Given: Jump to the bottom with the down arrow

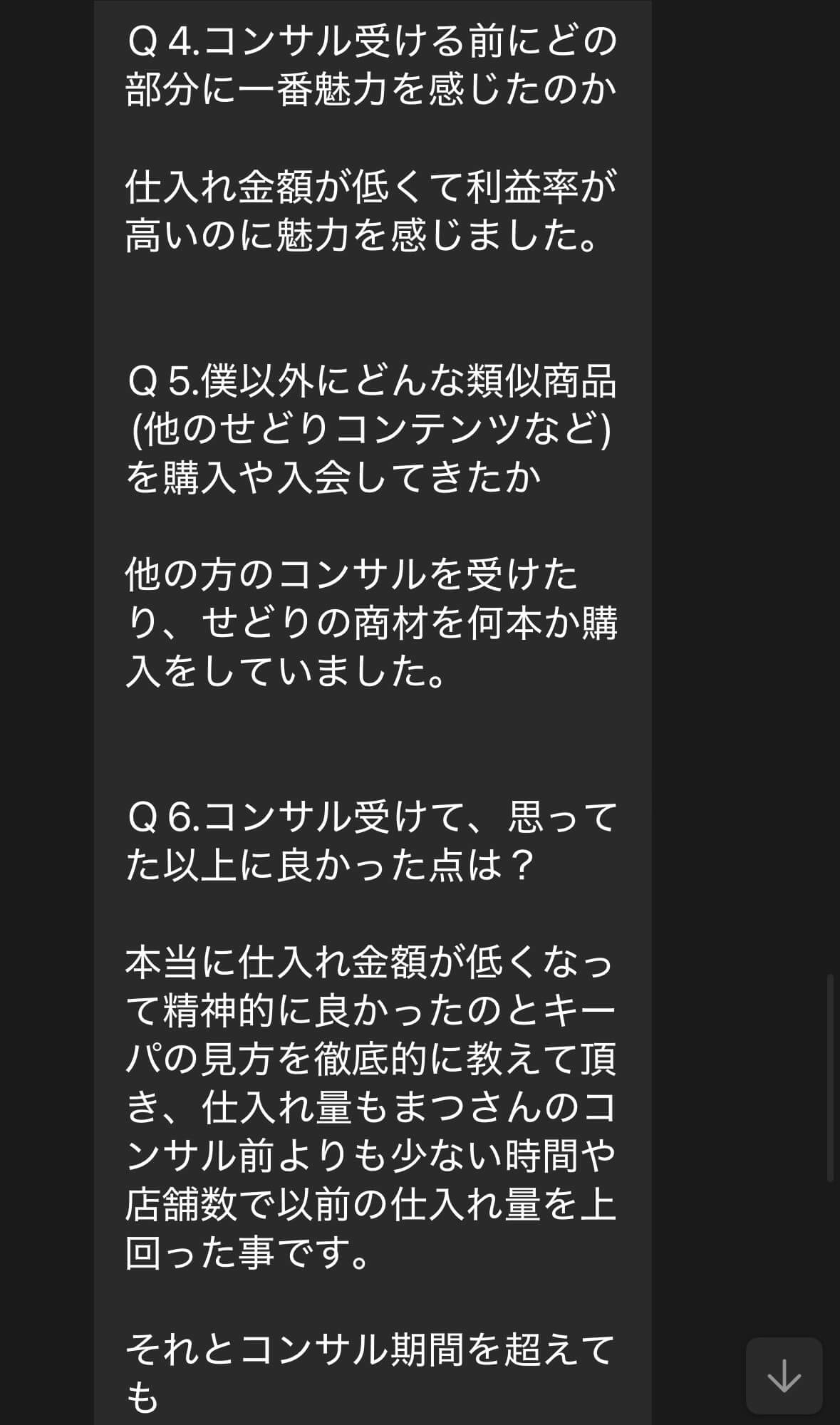Looking at the screenshot, I should tap(784, 1376).
